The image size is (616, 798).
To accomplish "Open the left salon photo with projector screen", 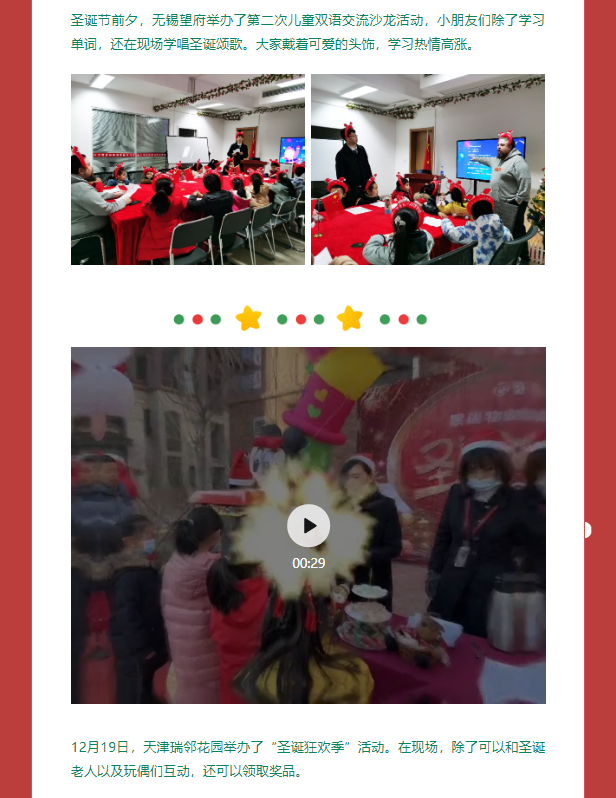I will pos(187,169).
